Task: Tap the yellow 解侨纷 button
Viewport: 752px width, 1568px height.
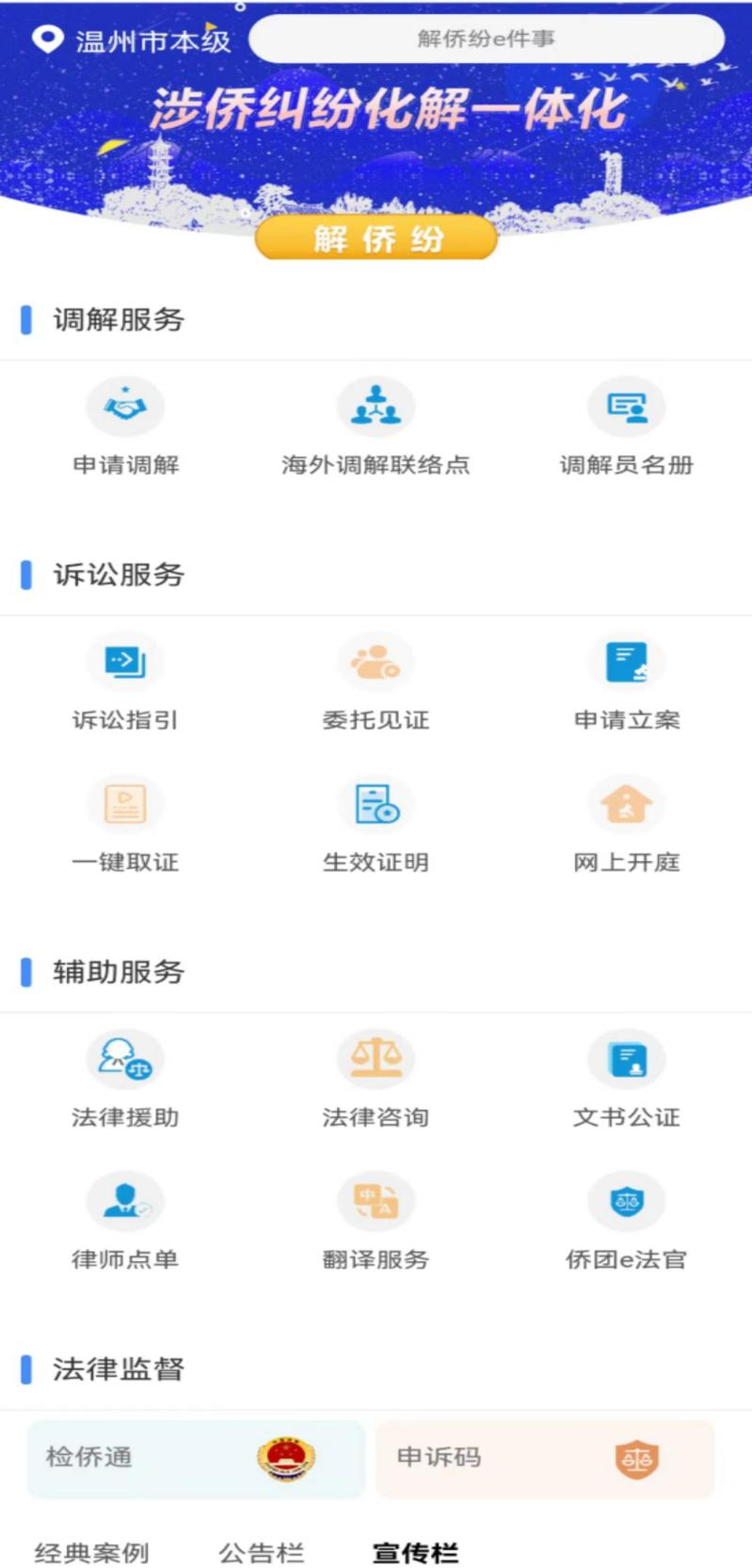Action: (376, 239)
